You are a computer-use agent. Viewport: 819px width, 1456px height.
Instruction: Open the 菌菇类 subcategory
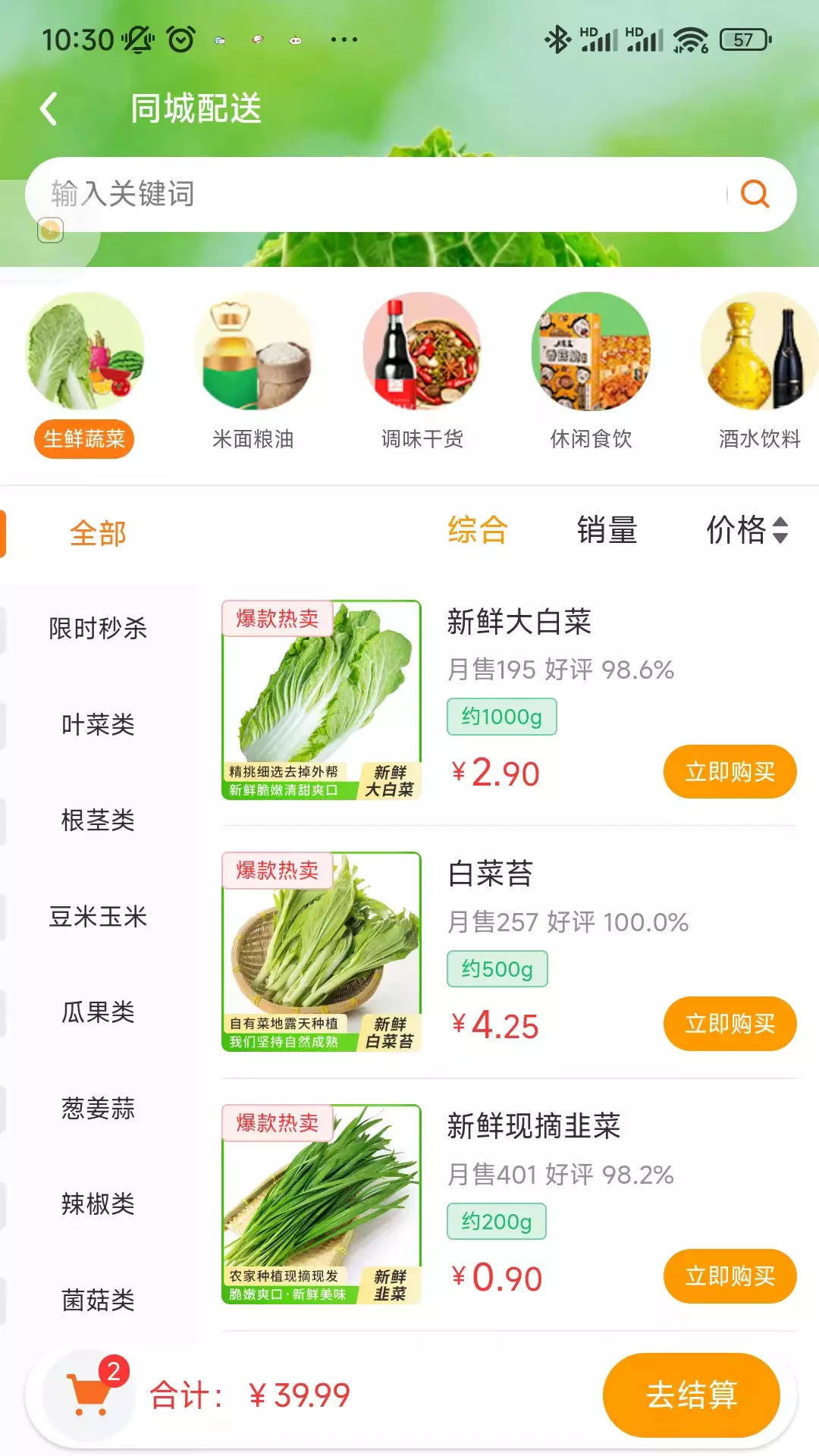98,1300
